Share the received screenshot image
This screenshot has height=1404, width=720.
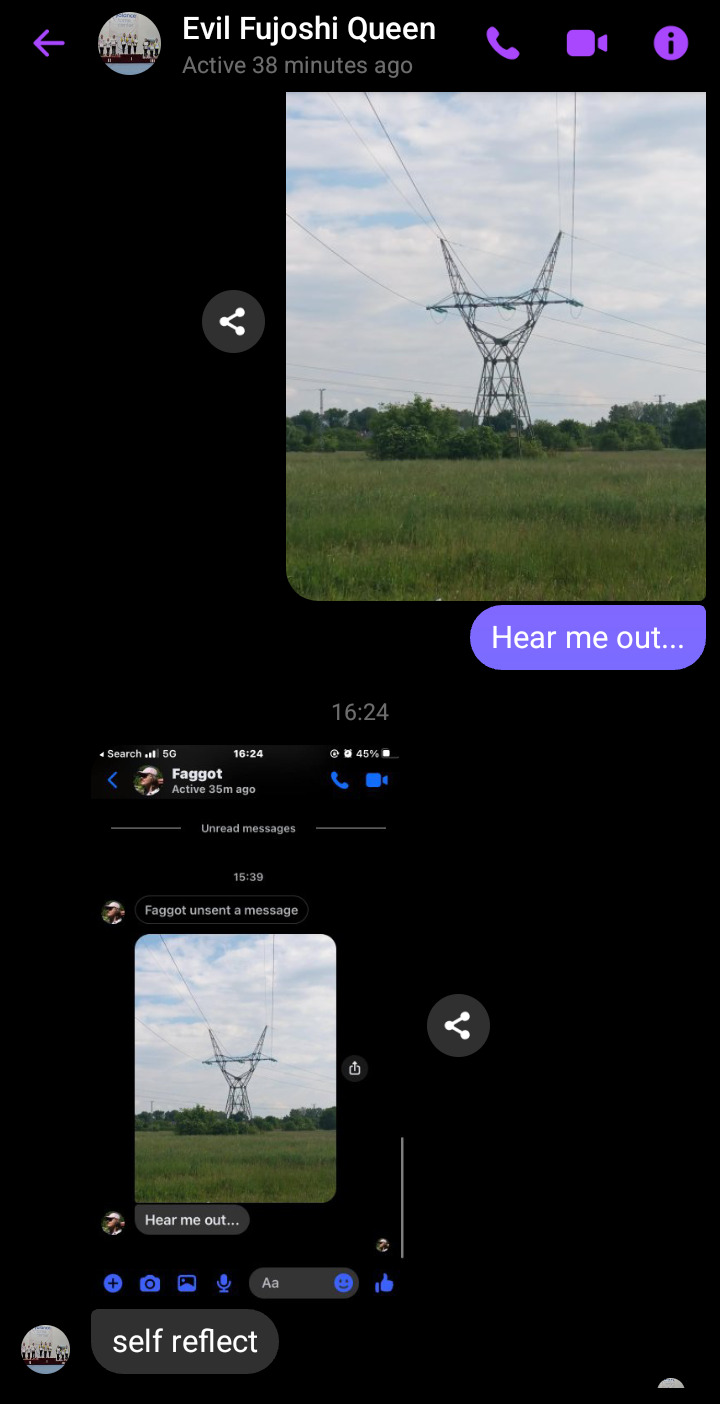pyautogui.click(x=458, y=1025)
